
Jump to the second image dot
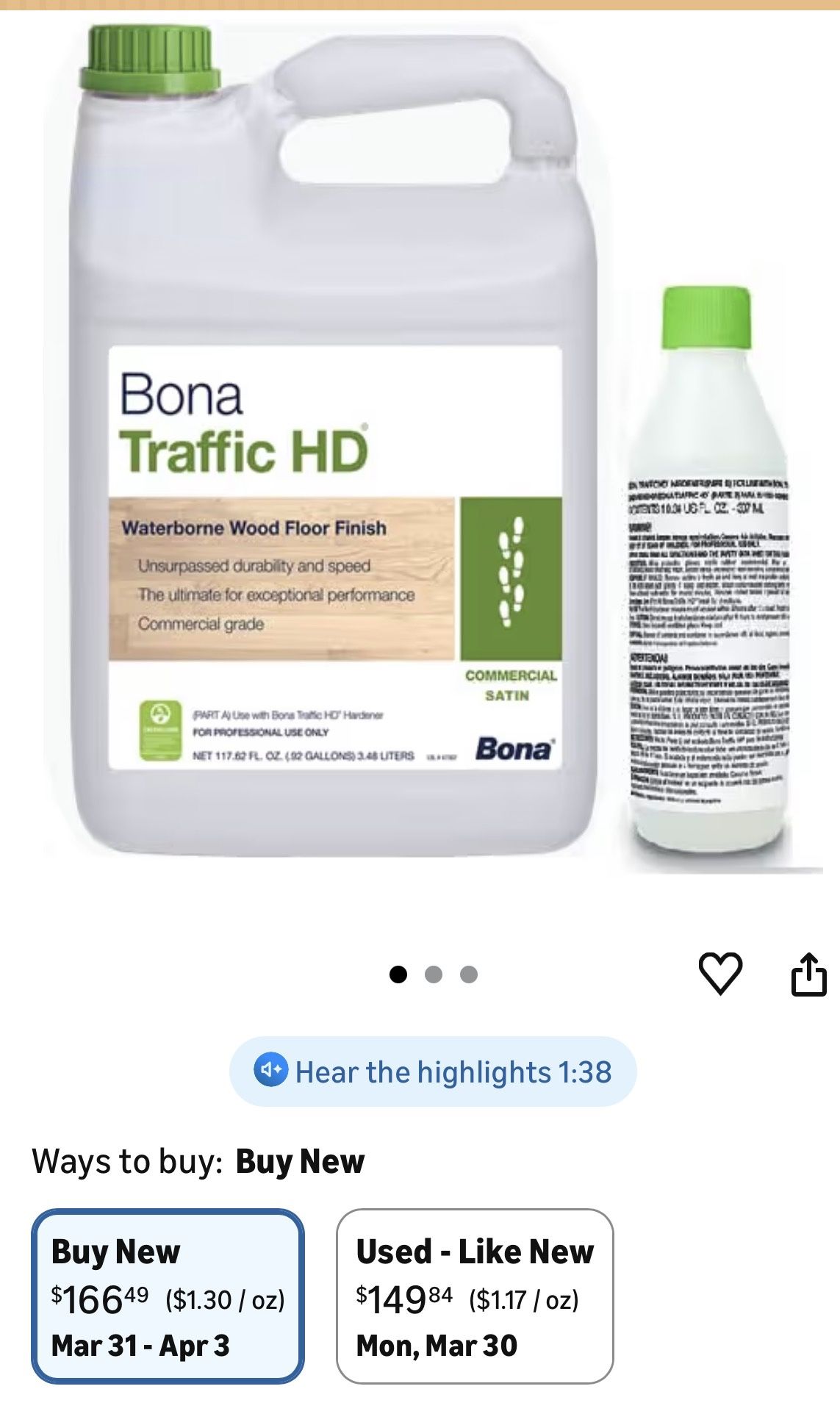pos(434,974)
